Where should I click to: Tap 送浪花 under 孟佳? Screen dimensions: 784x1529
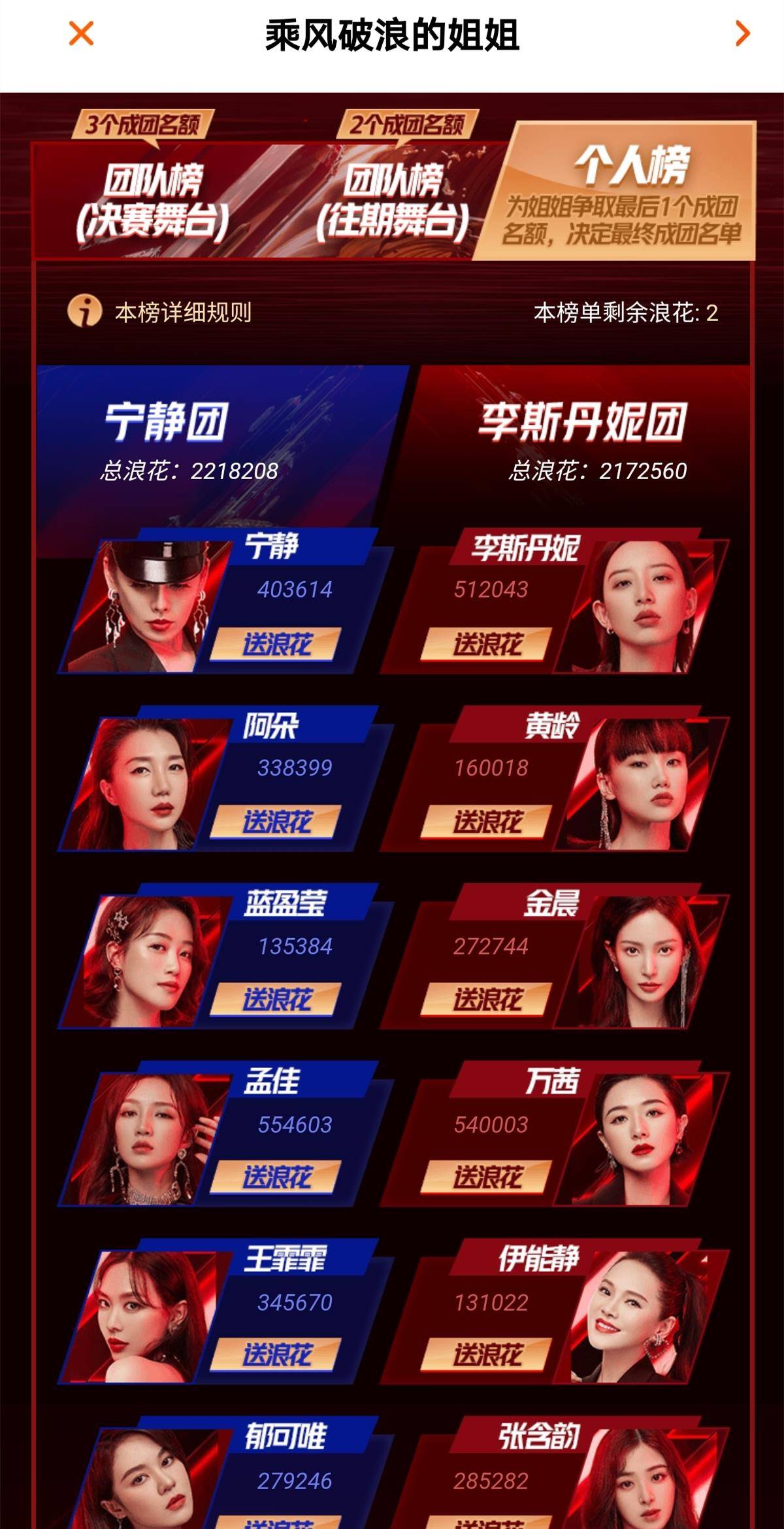click(x=276, y=1177)
